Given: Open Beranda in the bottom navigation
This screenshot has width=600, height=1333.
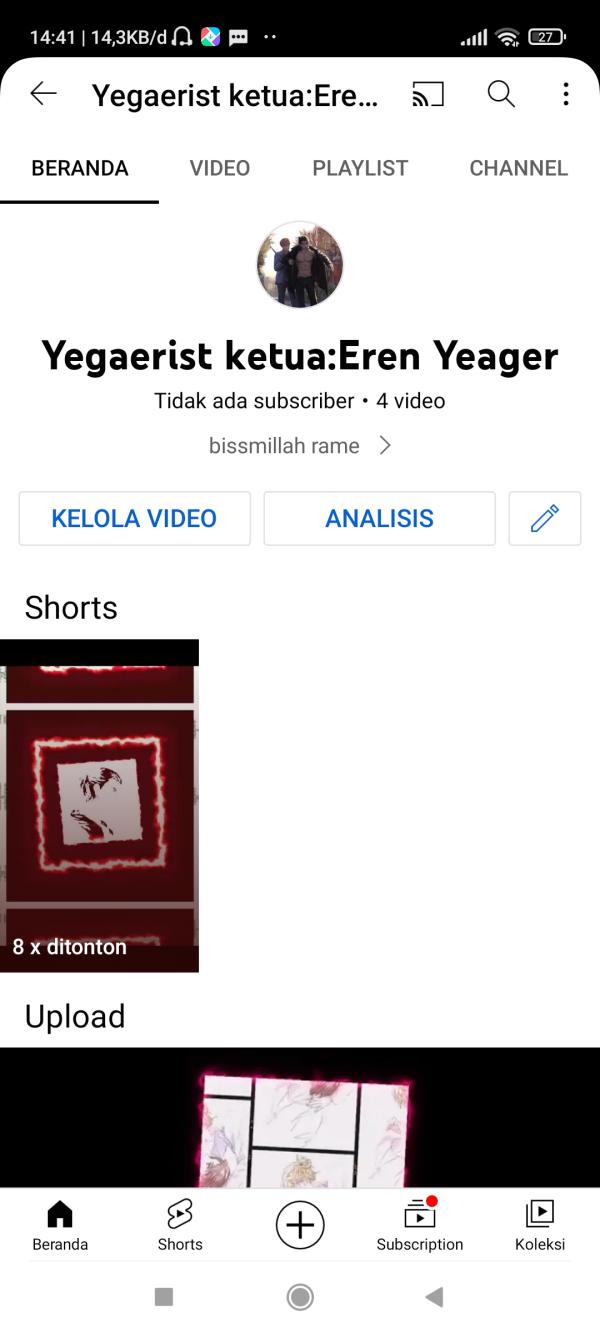Looking at the screenshot, I should pyautogui.click(x=60, y=1225).
